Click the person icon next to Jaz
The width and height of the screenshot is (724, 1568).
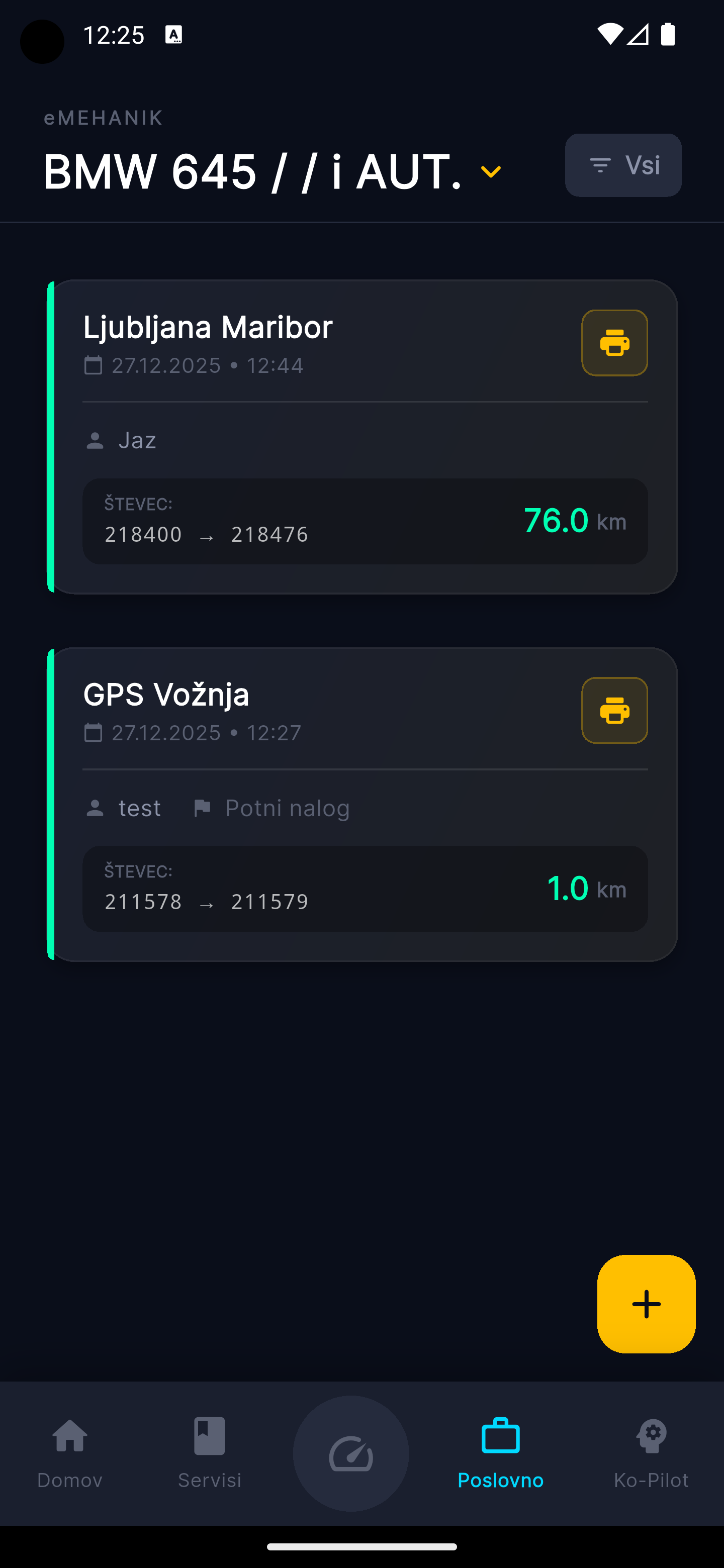[x=96, y=439]
